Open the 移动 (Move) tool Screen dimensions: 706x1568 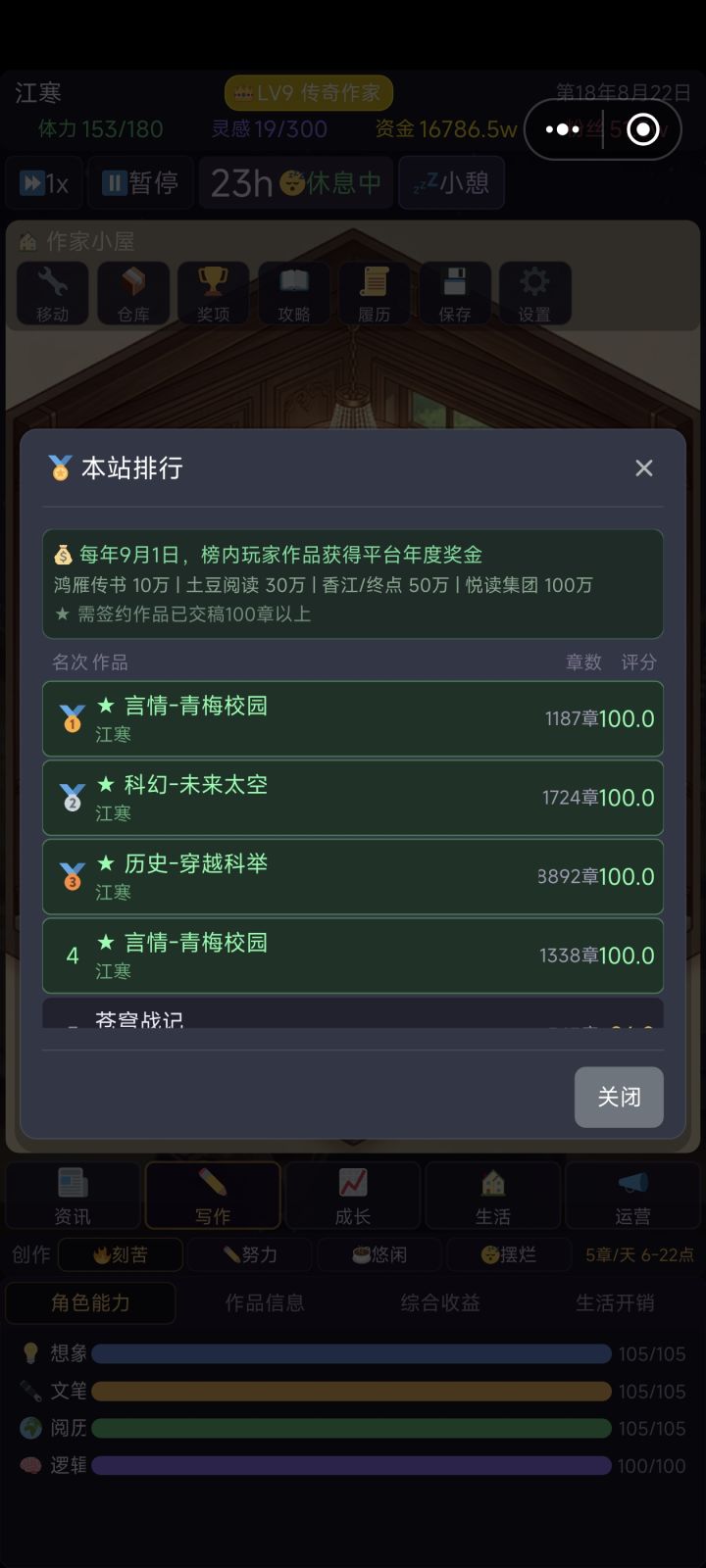[x=51, y=293]
